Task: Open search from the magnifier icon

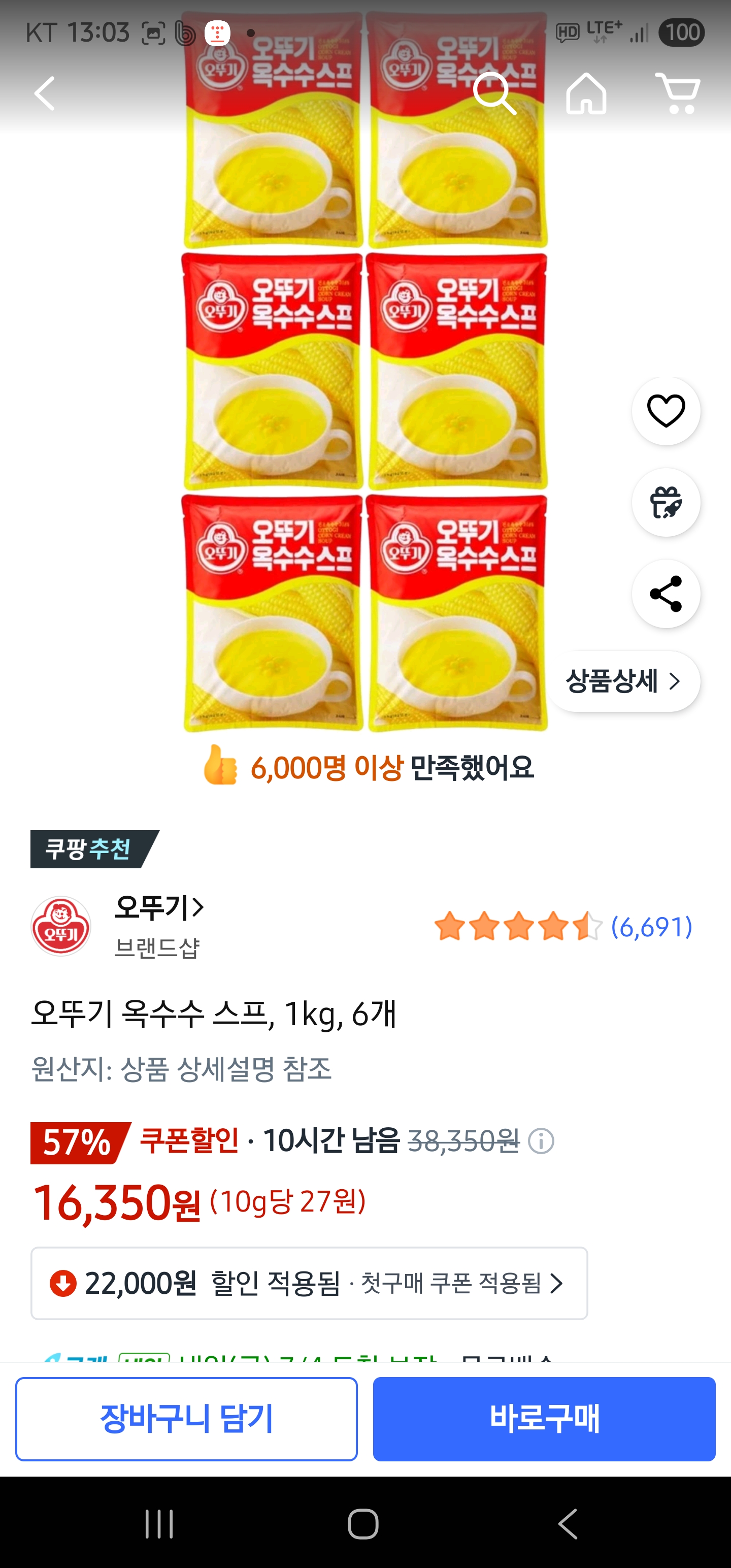Action: 494,94
